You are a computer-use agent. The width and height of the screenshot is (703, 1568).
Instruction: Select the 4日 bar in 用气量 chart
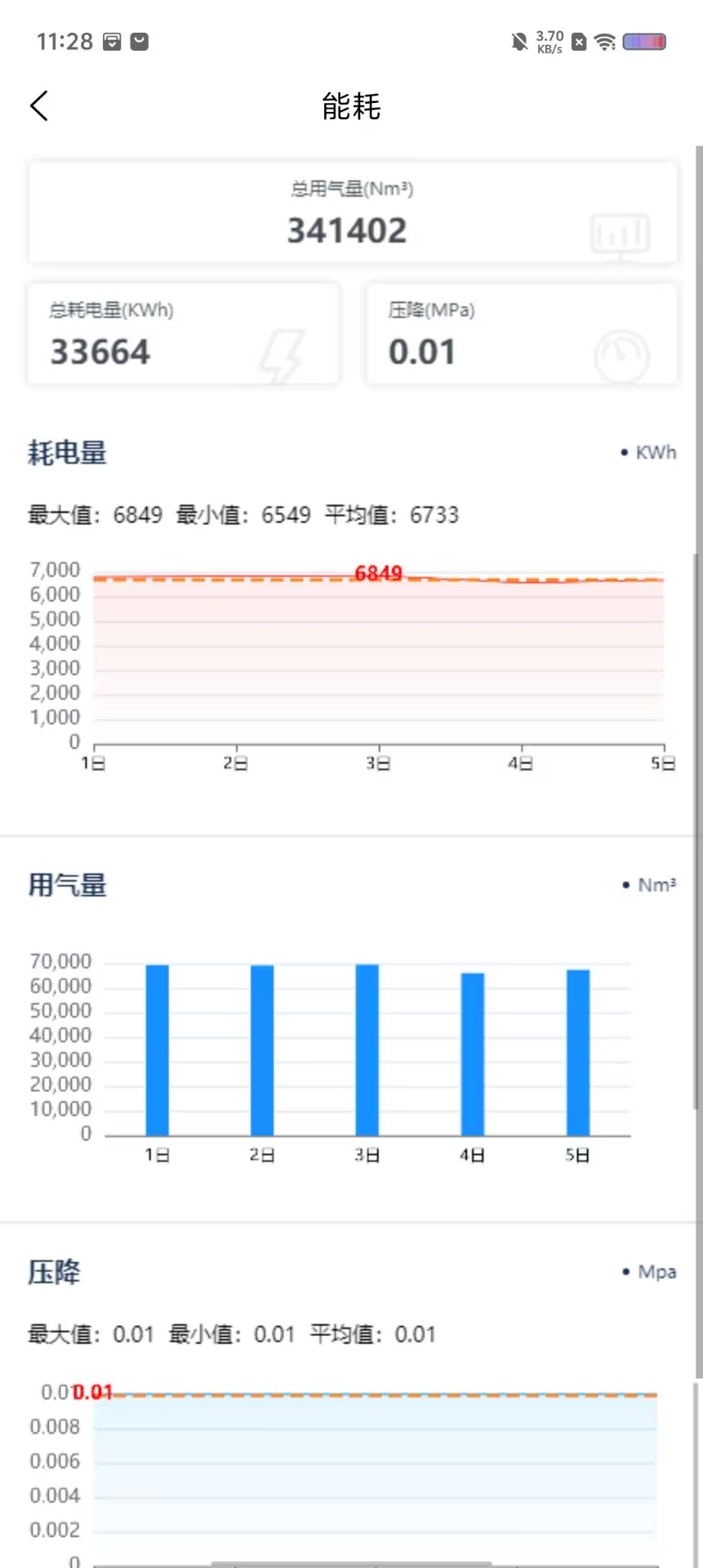pos(473,1054)
